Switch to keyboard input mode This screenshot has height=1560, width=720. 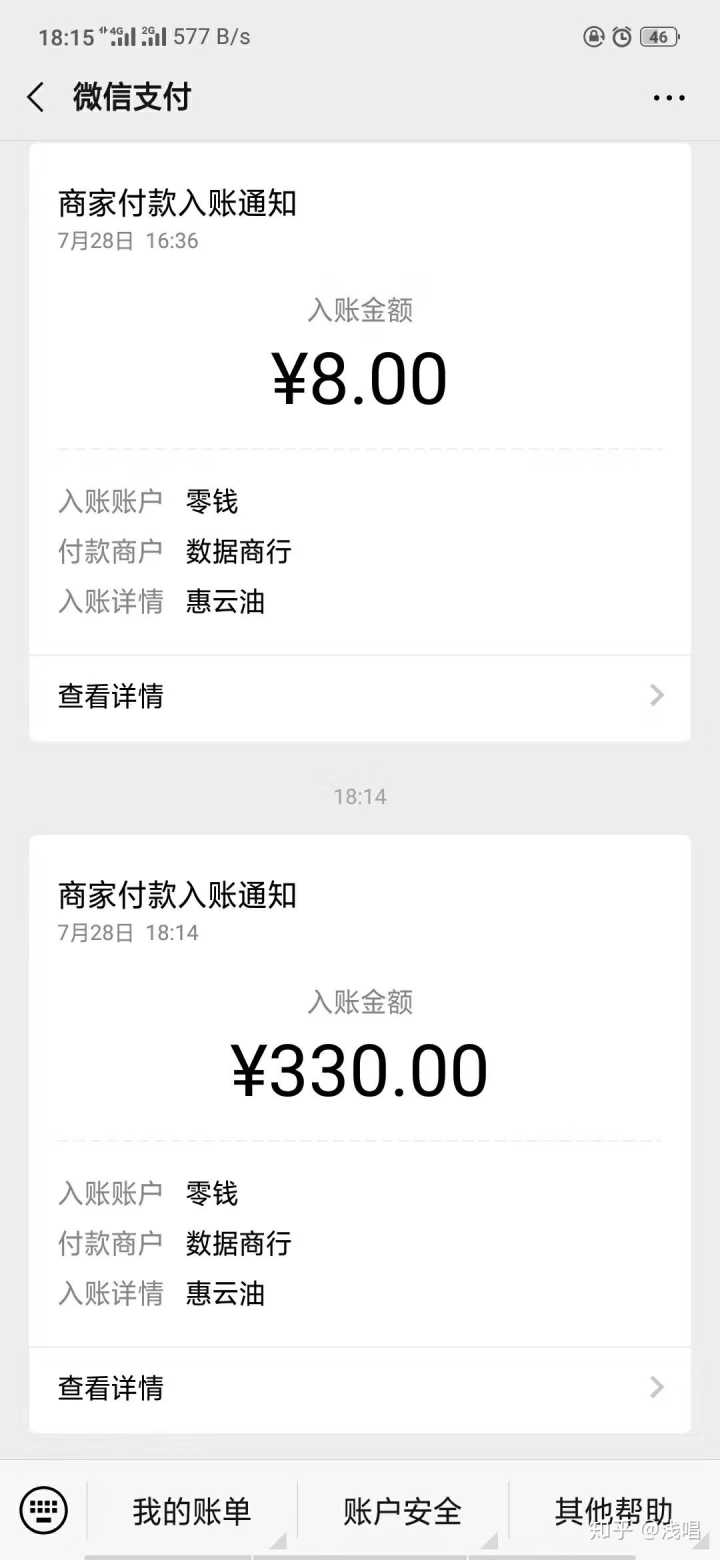pyautogui.click(x=44, y=1509)
